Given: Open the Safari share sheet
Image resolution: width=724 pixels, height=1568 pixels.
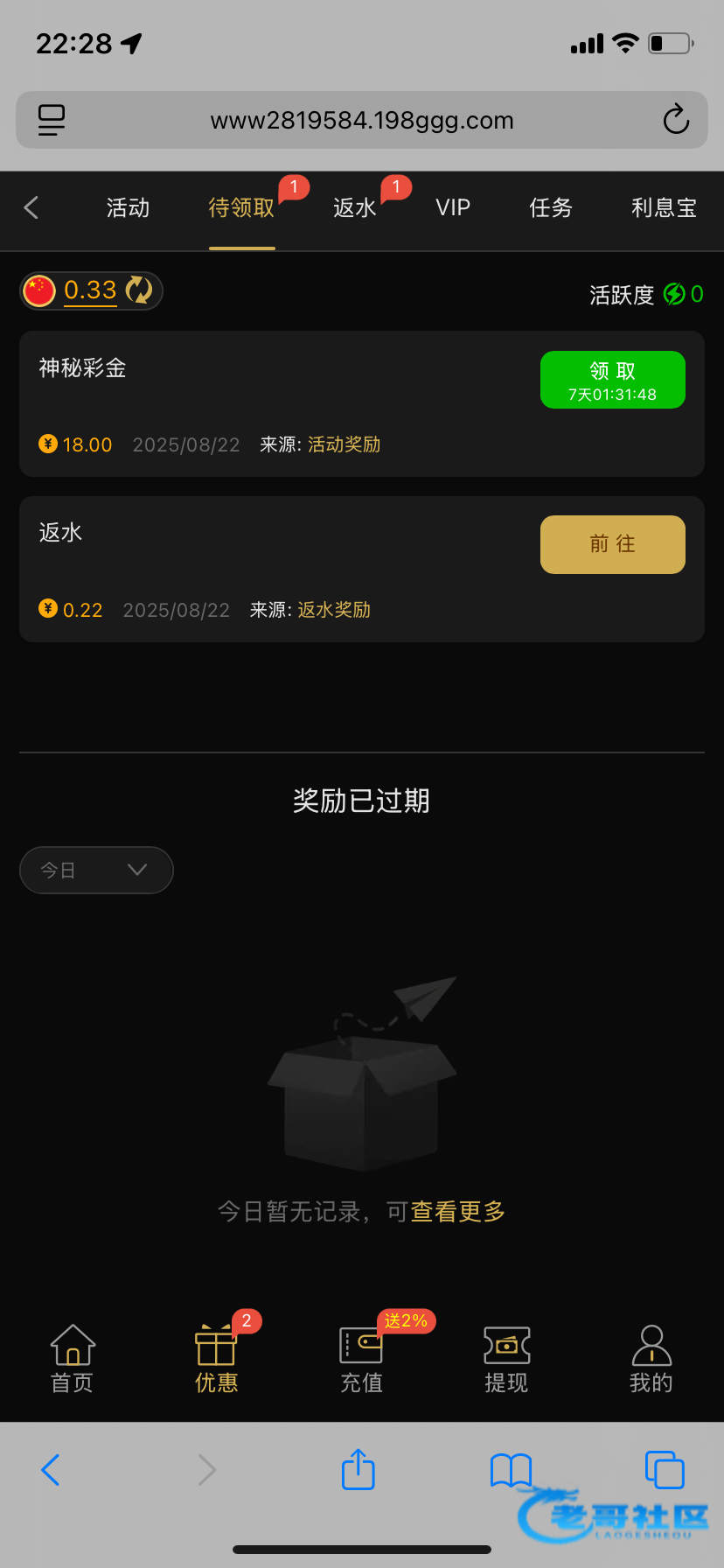Looking at the screenshot, I should [359, 1469].
